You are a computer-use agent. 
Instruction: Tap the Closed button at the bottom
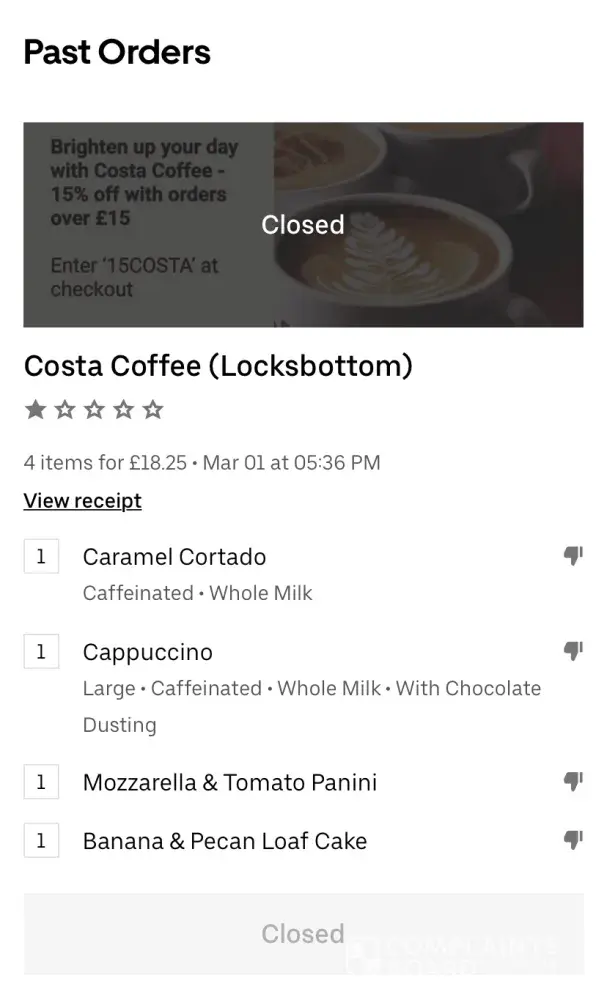pos(303,934)
